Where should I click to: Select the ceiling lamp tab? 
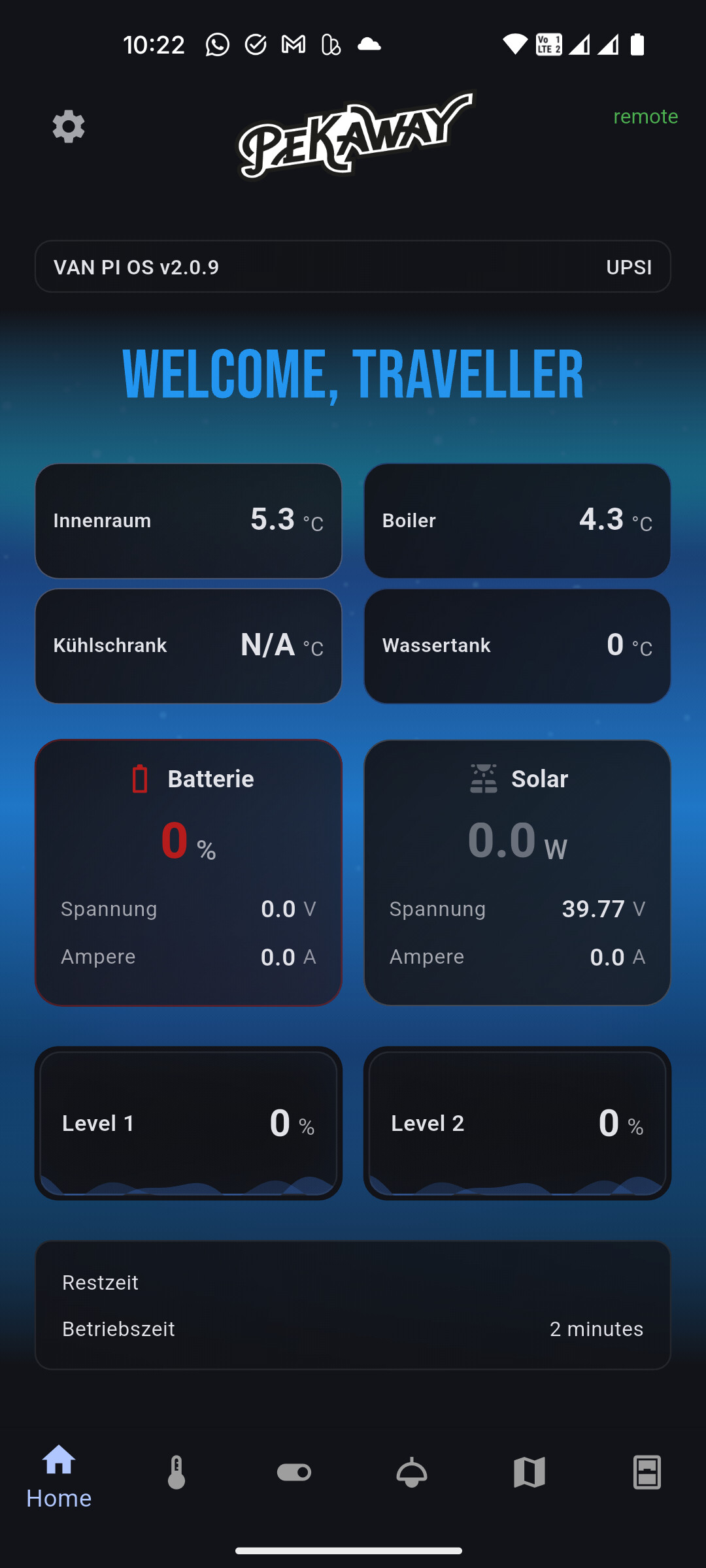(x=412, y=1473)
